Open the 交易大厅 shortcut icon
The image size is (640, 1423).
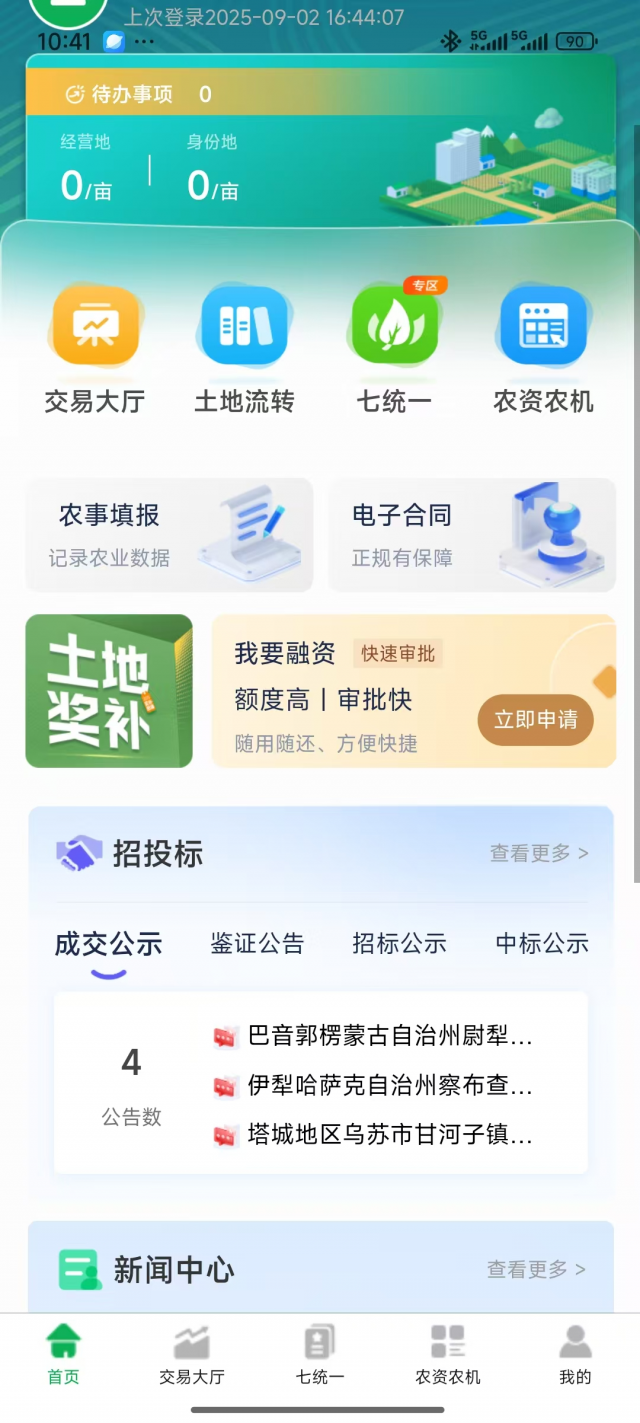coord(95,327)
